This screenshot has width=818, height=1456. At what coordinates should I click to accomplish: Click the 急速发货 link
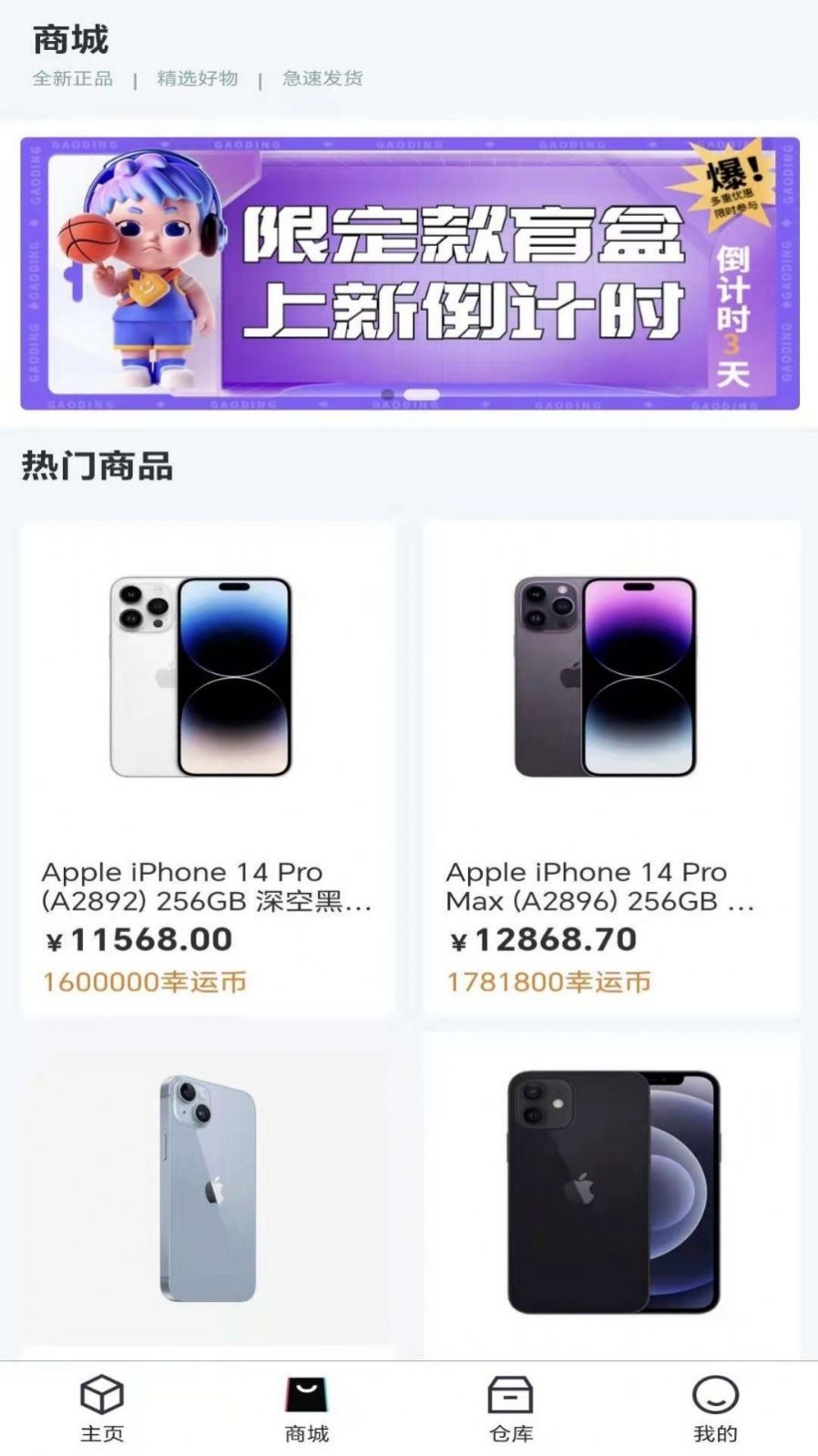click(x=322, y=79)
